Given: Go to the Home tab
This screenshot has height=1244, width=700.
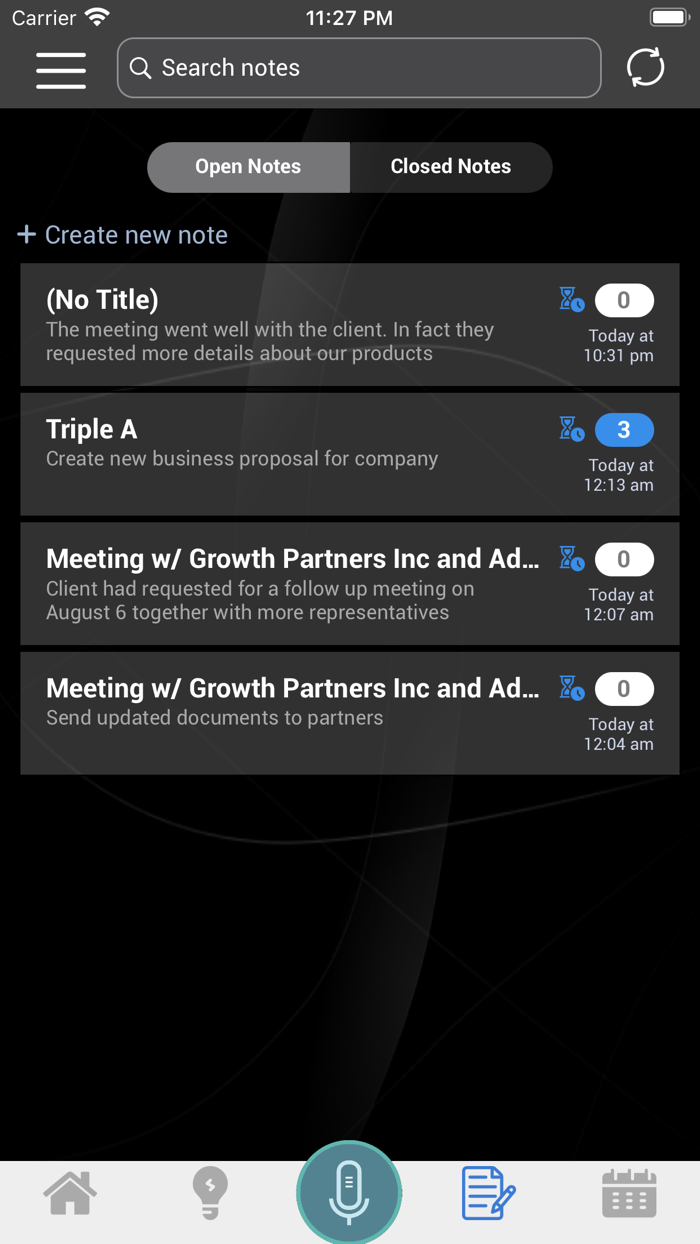Looking at the screenshot, I should pos(70,1193).
